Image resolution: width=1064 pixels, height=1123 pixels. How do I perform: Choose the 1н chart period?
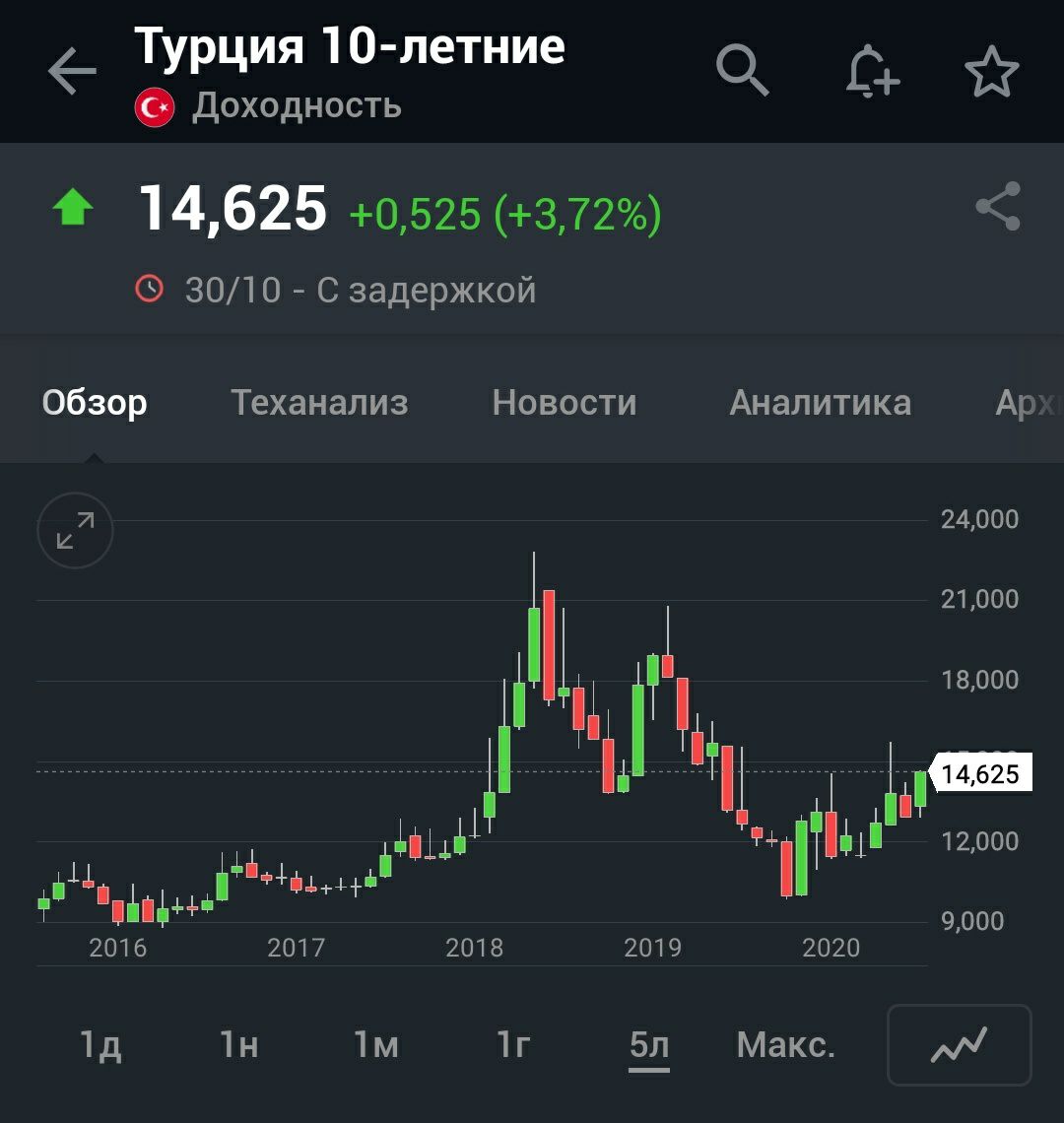[x=238, y=1044]
